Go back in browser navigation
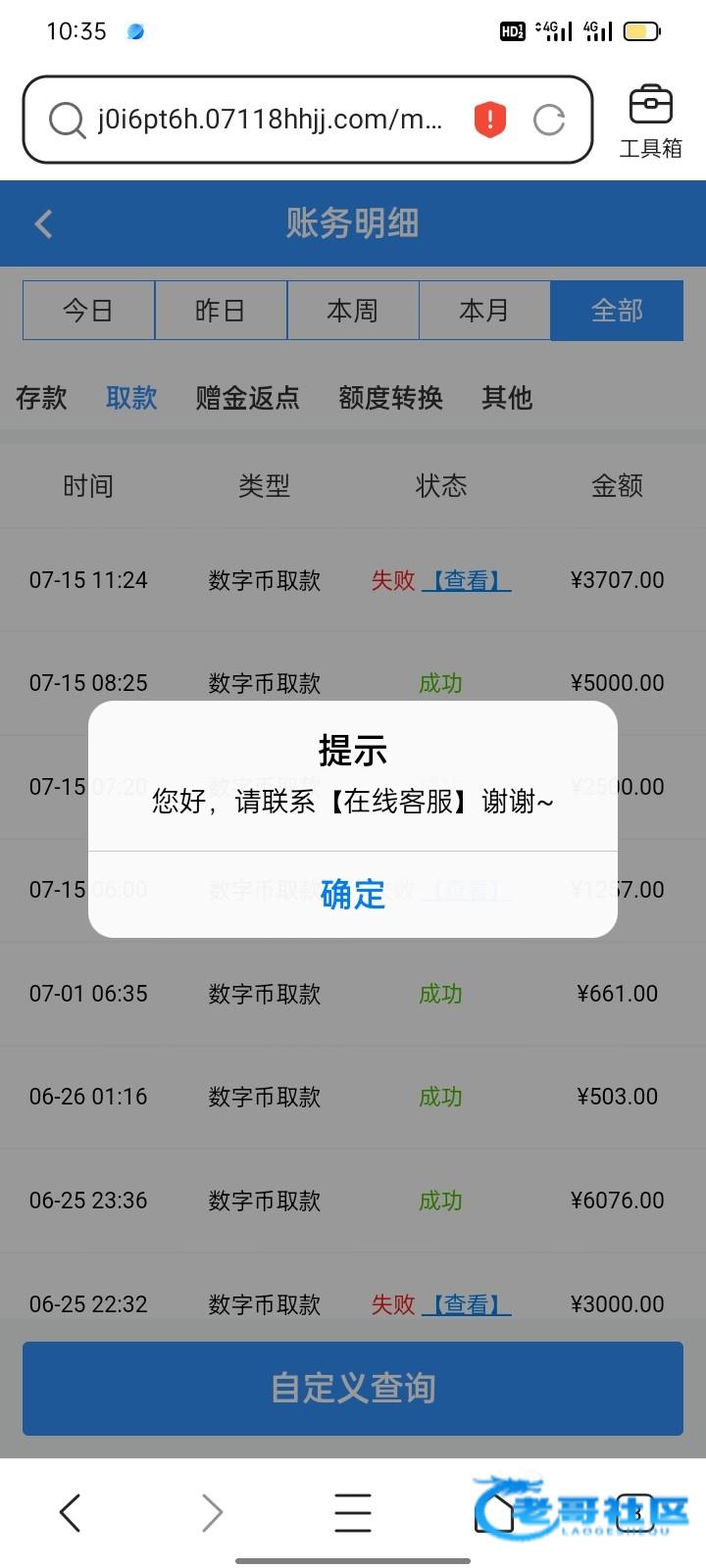 pyautogui.click(x=70, y=1512)
